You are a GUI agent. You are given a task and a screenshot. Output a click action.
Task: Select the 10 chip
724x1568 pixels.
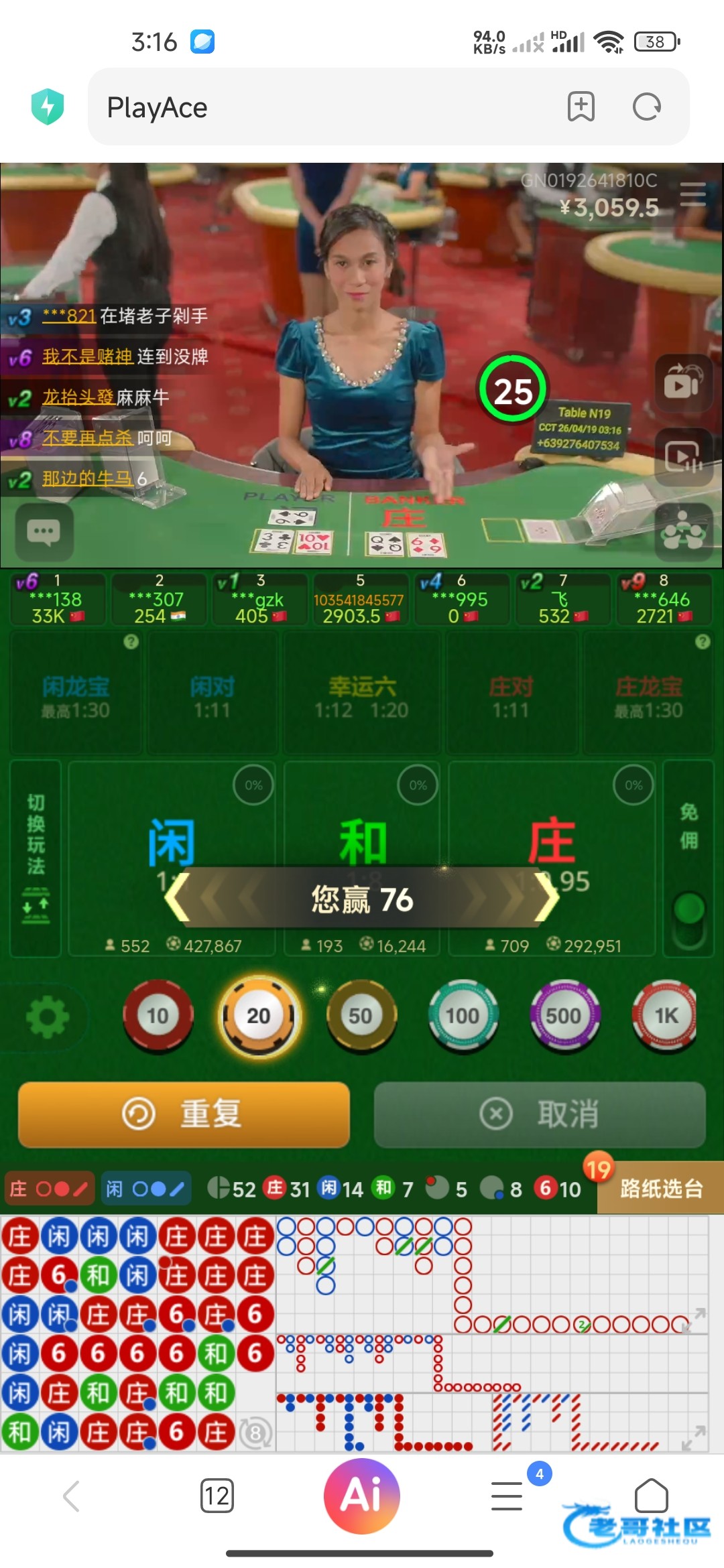(158, 1016)
